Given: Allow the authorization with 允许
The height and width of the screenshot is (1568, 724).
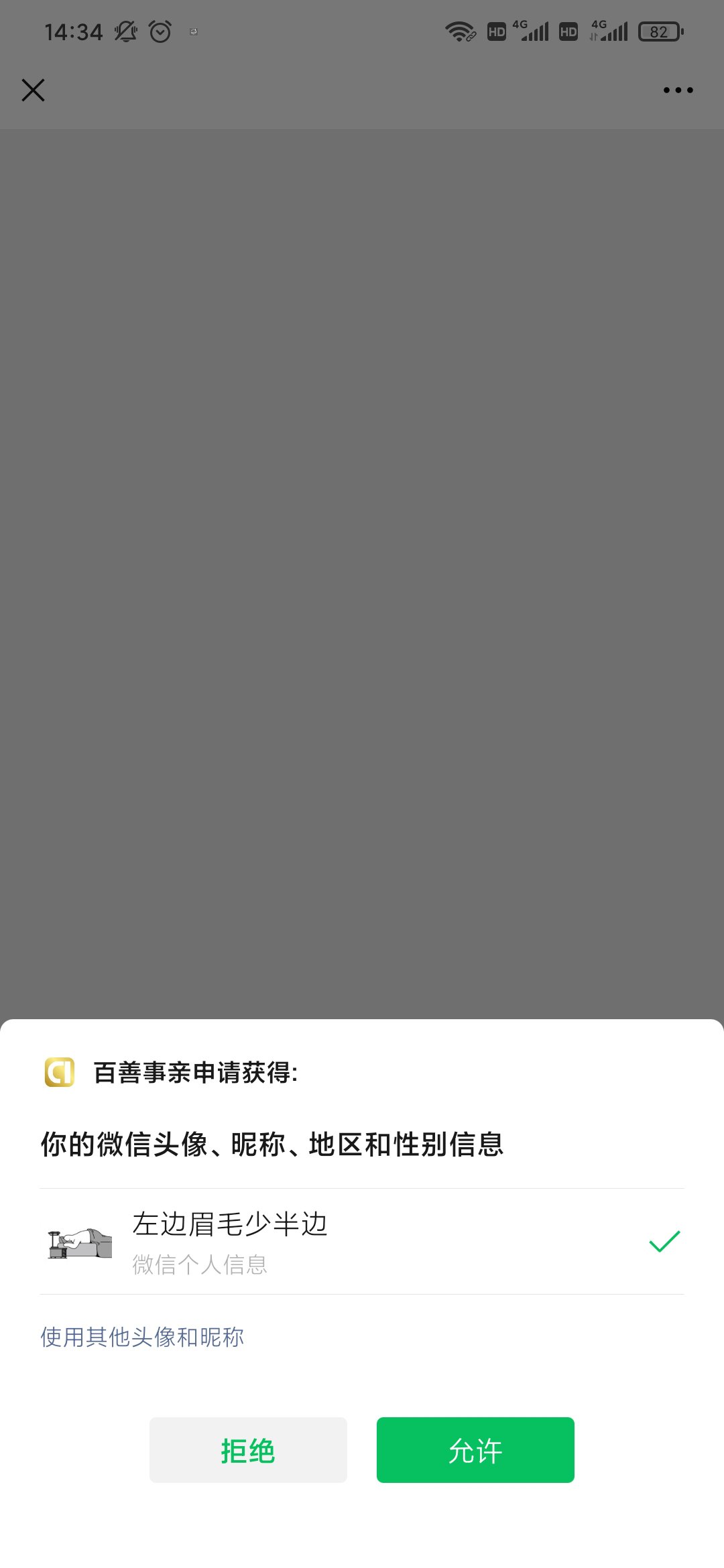Looking at the screenshot, I should [475, 1450].
